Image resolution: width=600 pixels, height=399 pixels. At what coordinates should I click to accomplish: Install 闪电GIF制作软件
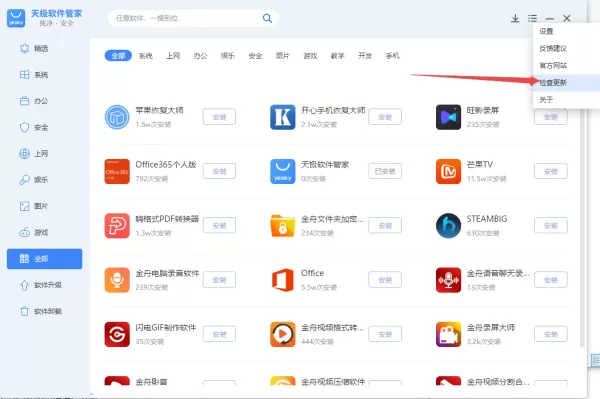point(219,334)
